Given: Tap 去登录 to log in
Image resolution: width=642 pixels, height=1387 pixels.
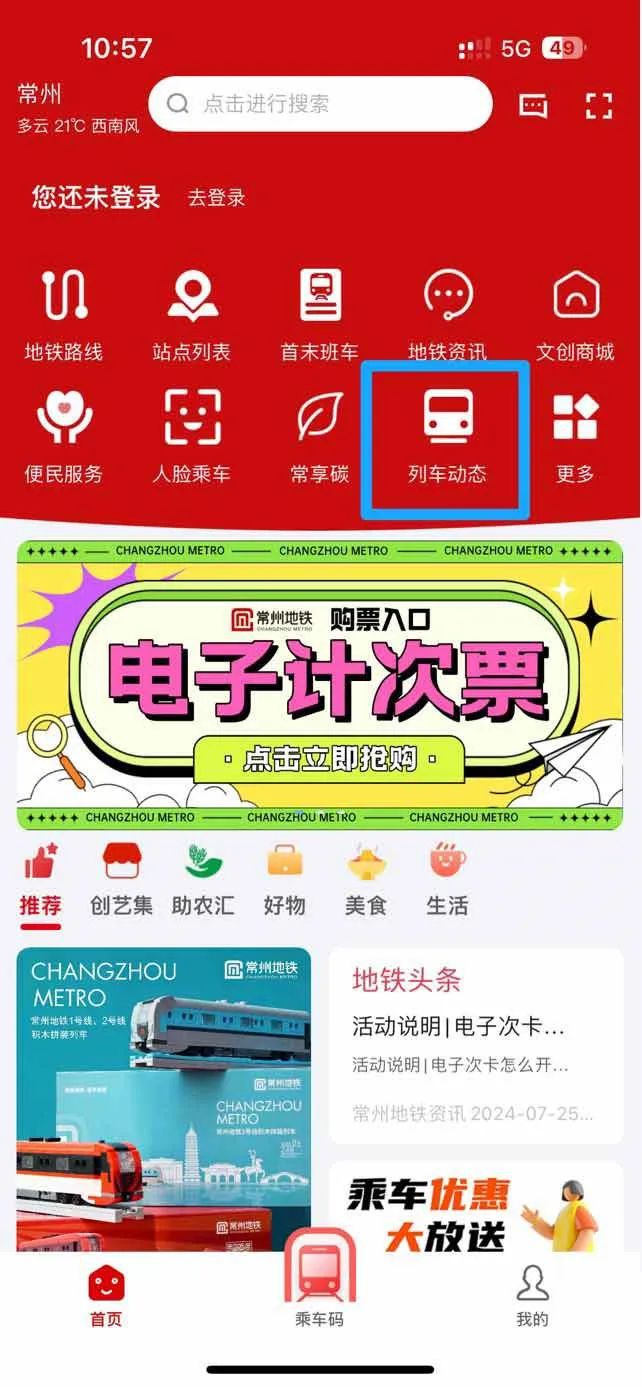Looking at the screenshot, I should 217,198.
